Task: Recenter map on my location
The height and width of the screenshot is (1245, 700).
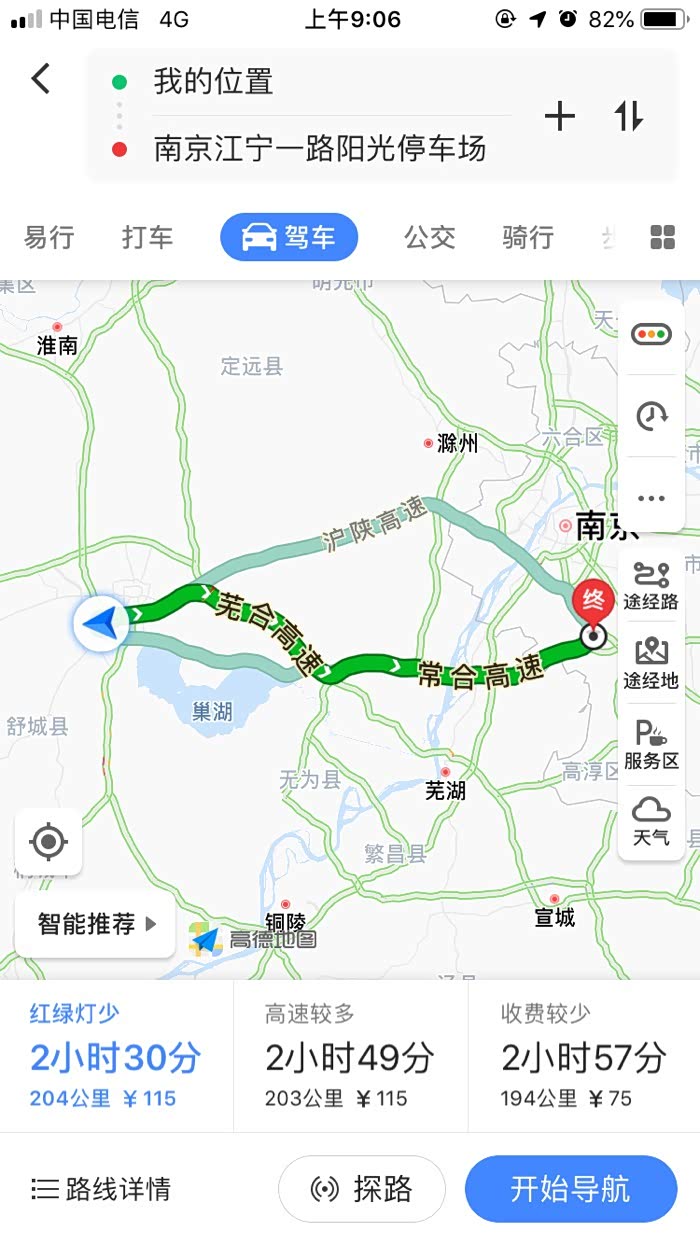Action: coord(48,842)
